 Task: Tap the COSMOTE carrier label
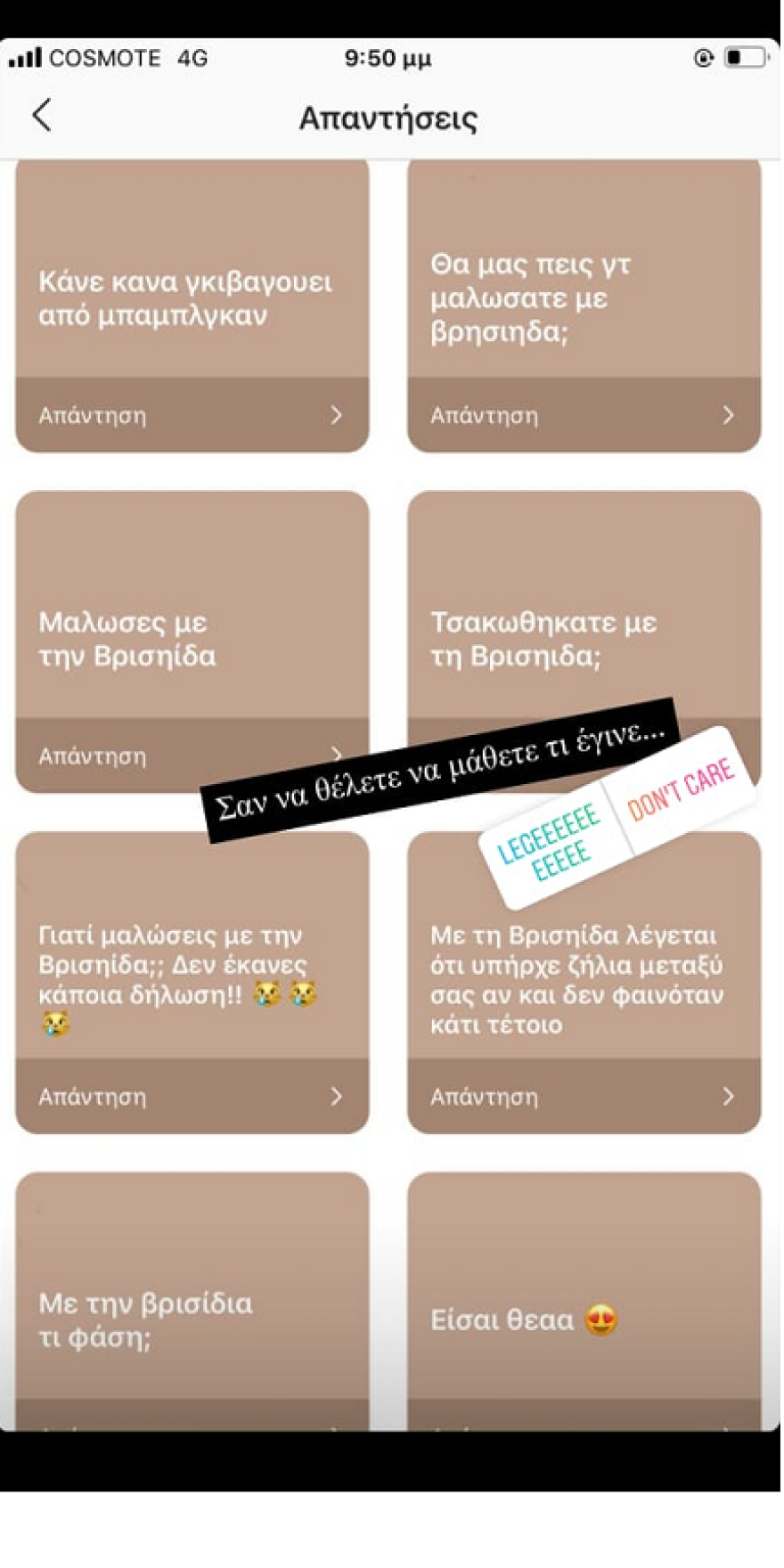pos(107,57)
